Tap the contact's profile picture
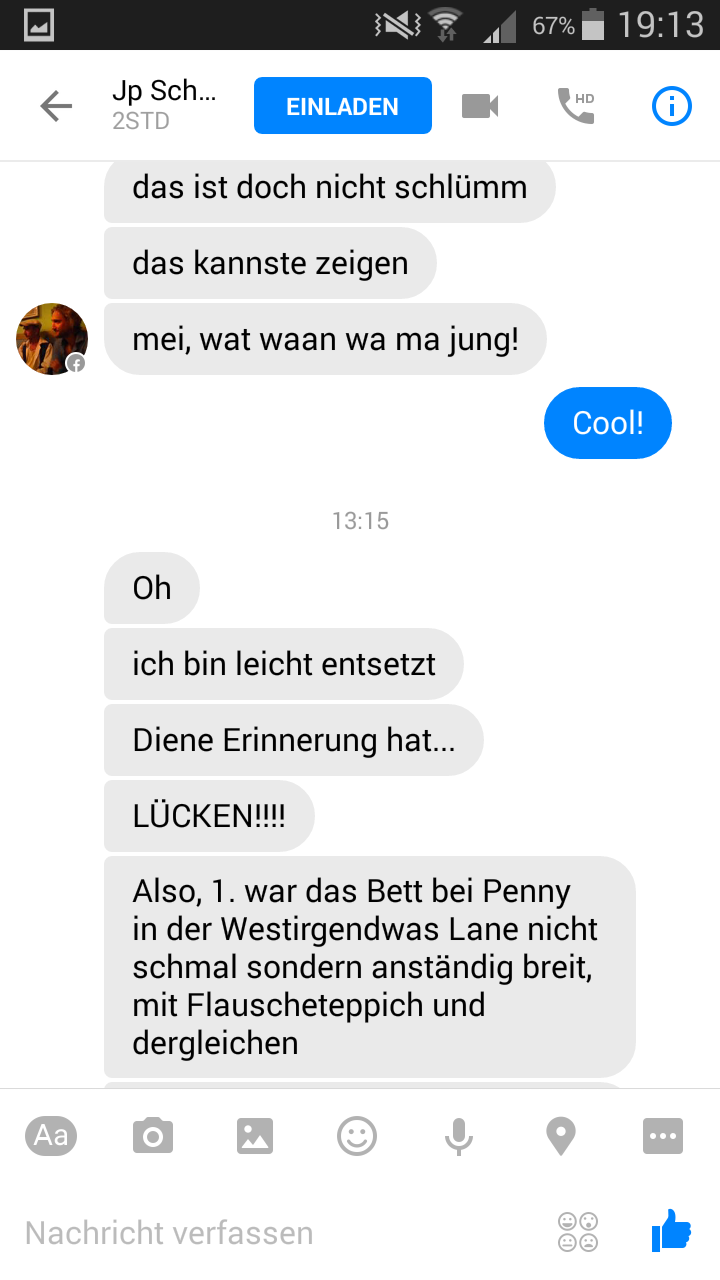Image resolution: width=720 pixels, height=1280 pixels. pyautogui.click(x=51, y=339)
